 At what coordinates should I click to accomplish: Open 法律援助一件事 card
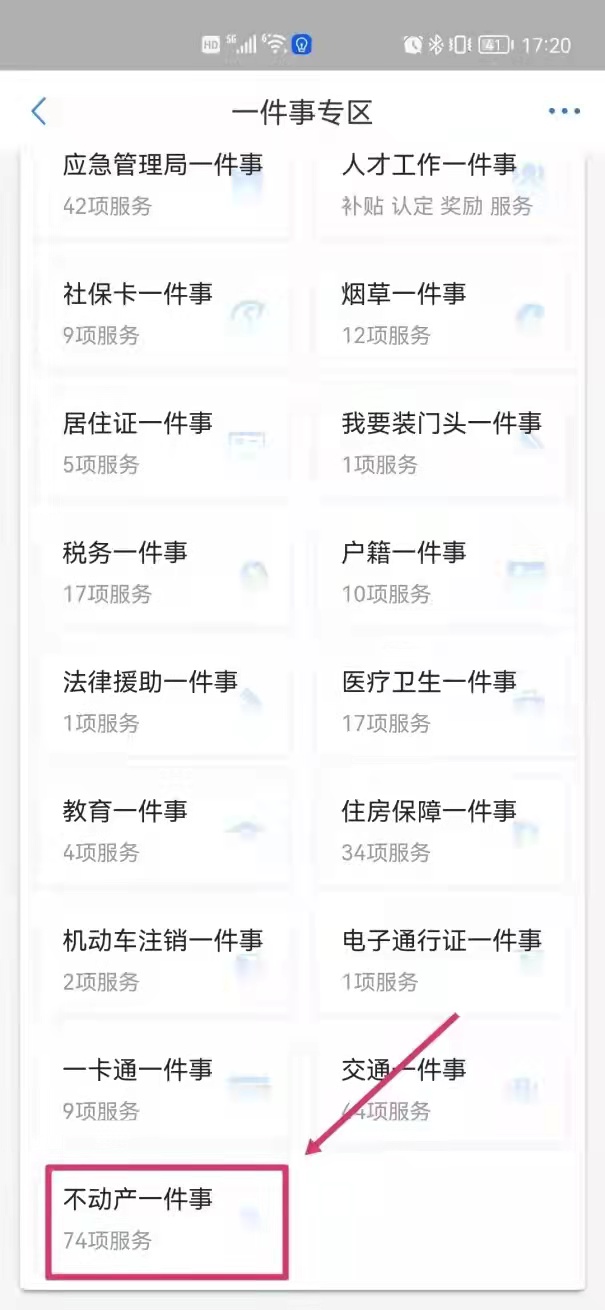click(165, 700)
